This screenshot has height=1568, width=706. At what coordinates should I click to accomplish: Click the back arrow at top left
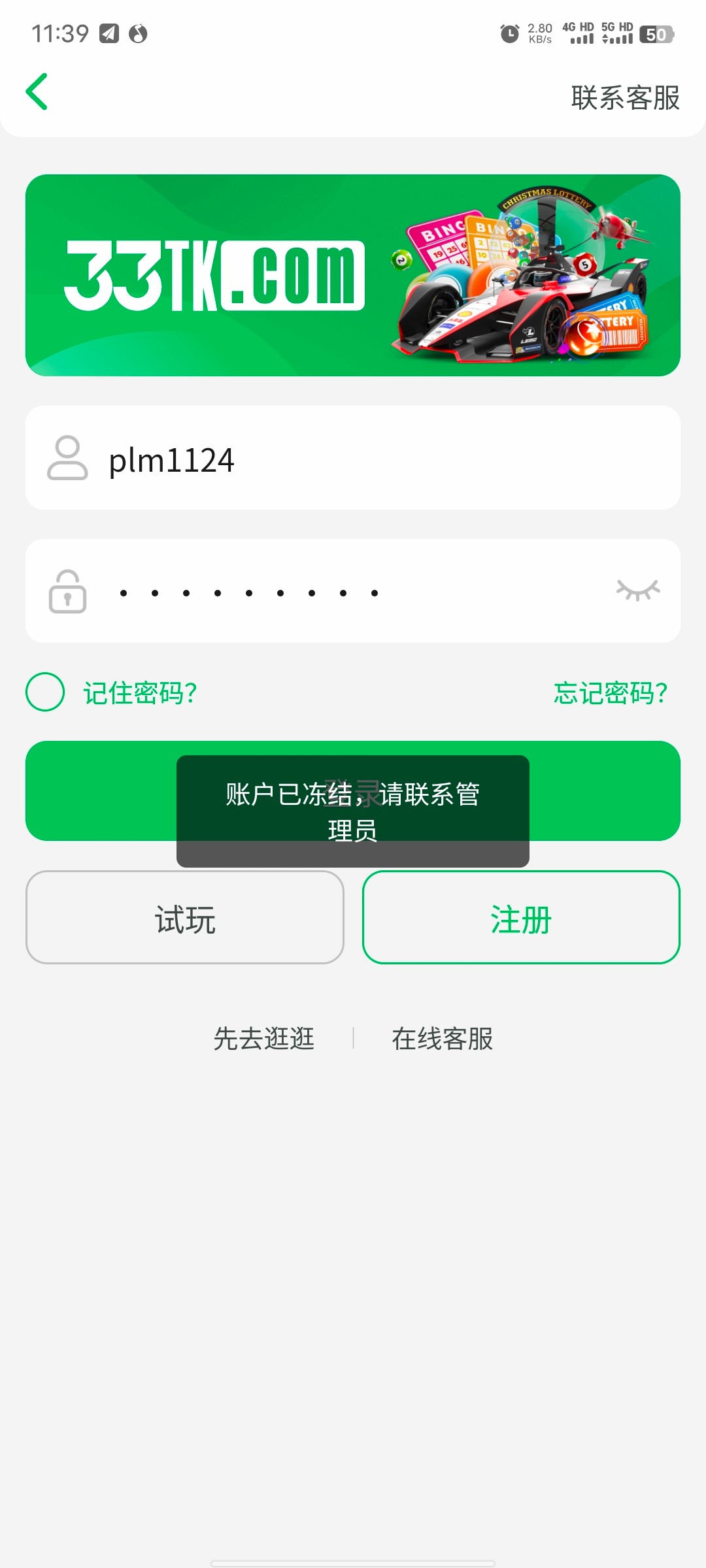point(37,91)
